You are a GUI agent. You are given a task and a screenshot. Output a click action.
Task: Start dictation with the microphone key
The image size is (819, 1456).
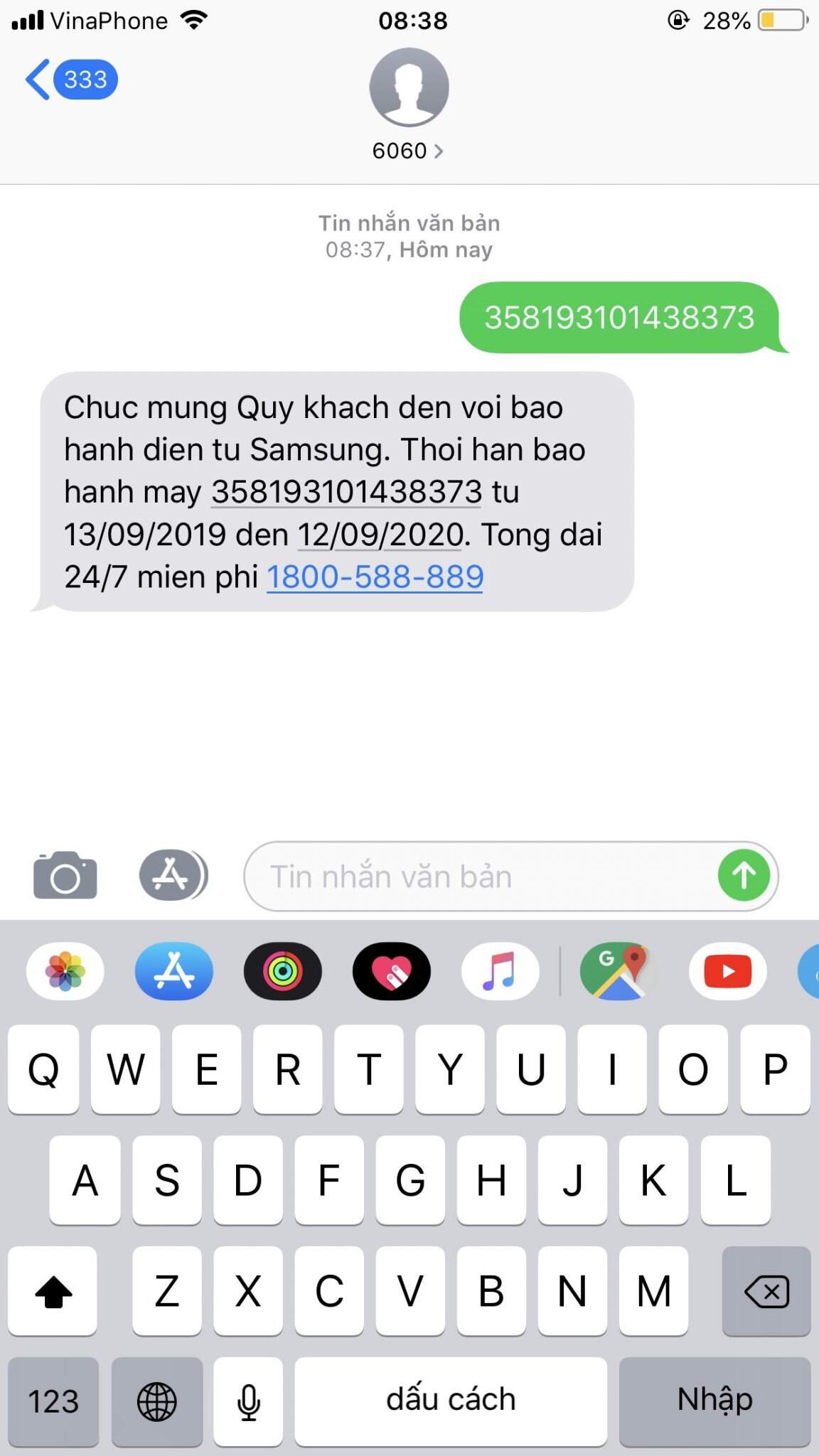(x=248, y=1401)
